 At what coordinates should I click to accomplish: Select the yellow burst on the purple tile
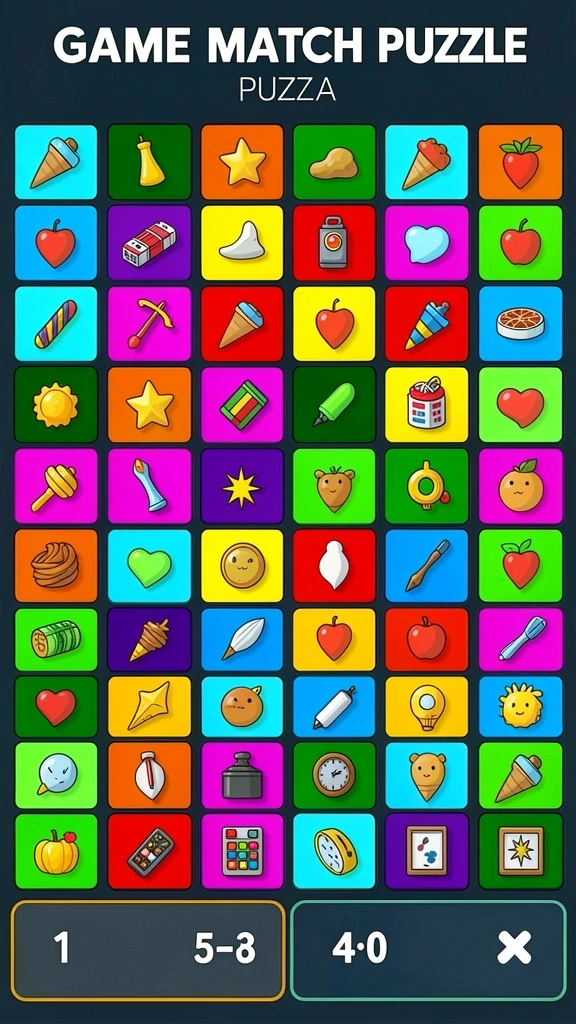pos(242,485)
